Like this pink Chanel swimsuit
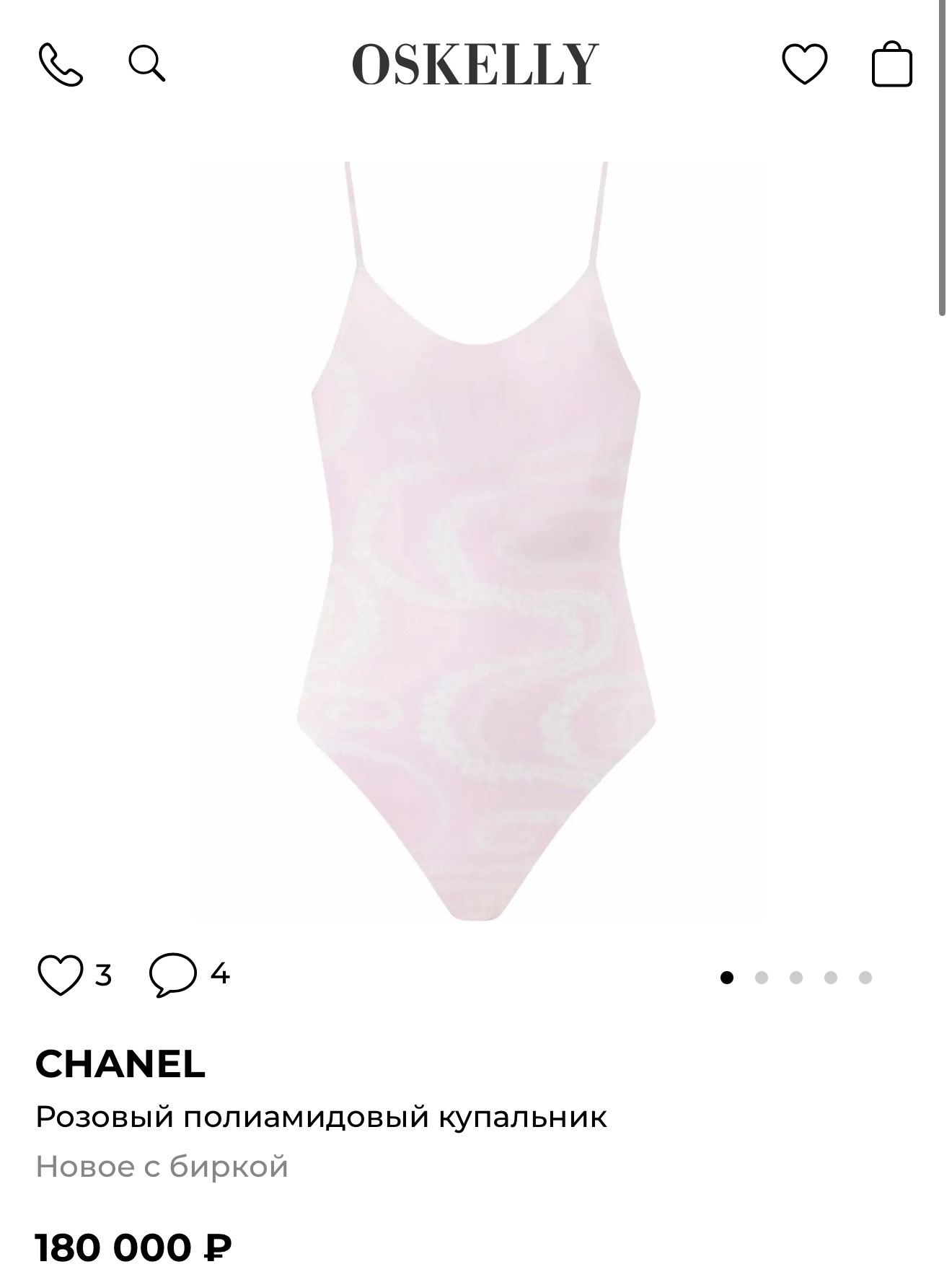 tap(61, 975)
